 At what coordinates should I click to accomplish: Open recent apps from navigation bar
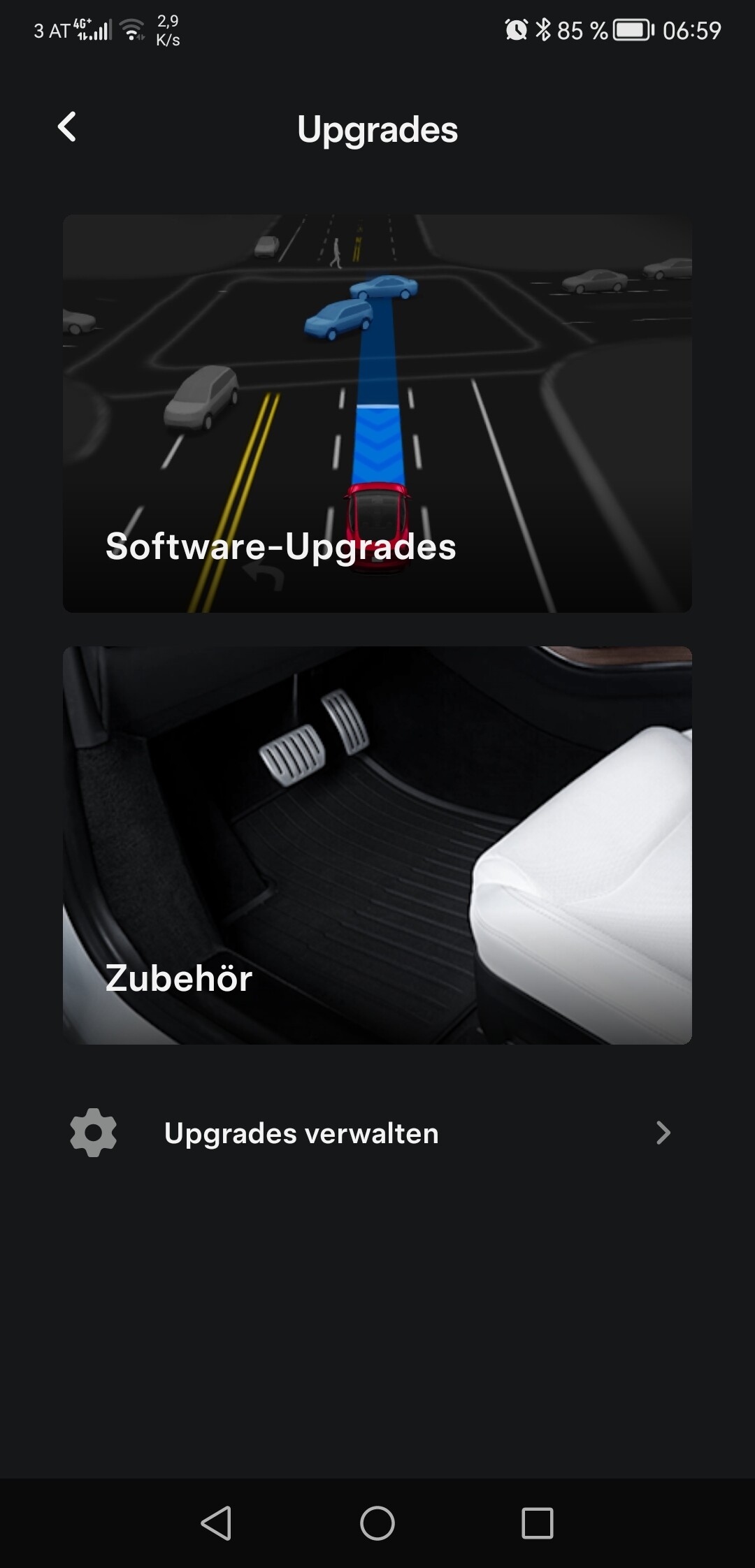point(538,1523)
